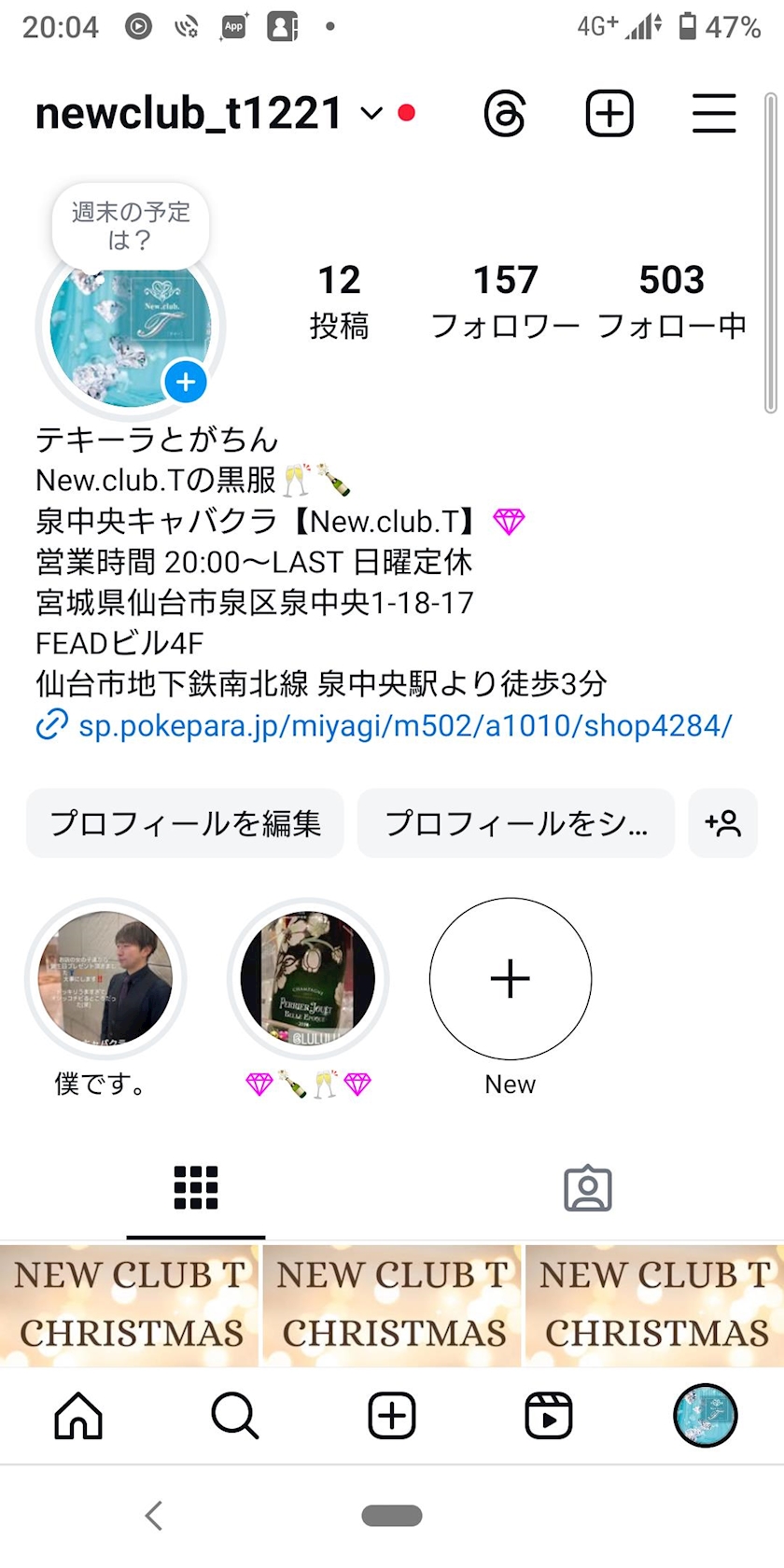This screenshot has height=1568, width=784.
Task: Open the Reels tab
Action: click(549, 1416)
